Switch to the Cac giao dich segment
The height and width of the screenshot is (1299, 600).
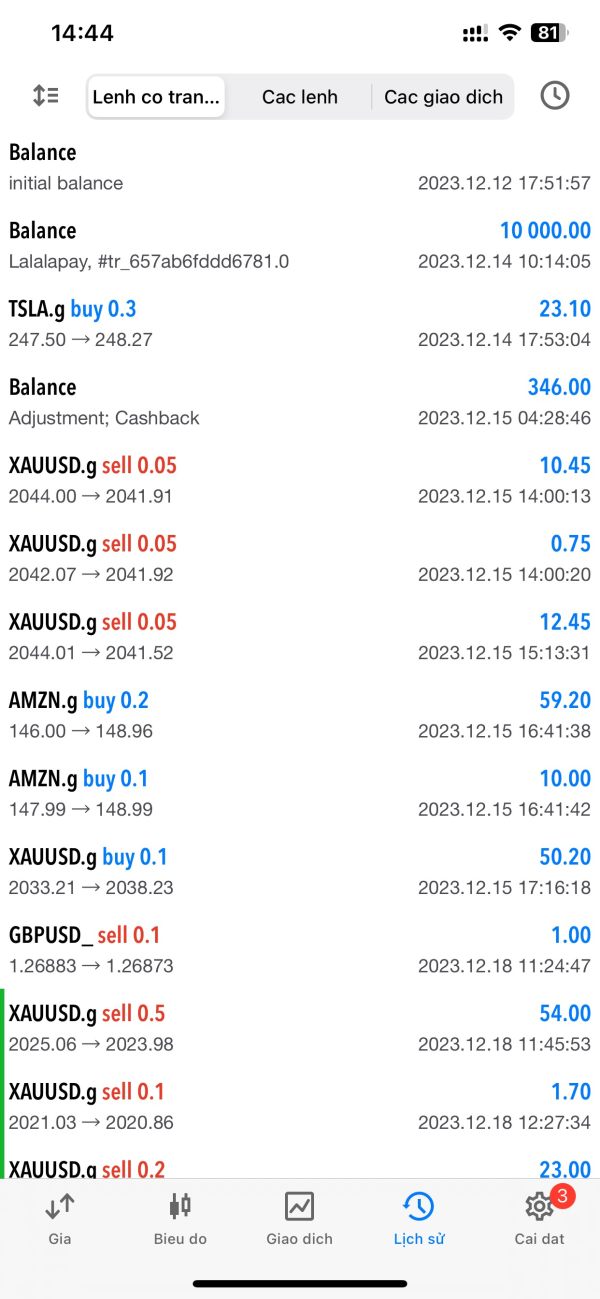click(443, 97)
